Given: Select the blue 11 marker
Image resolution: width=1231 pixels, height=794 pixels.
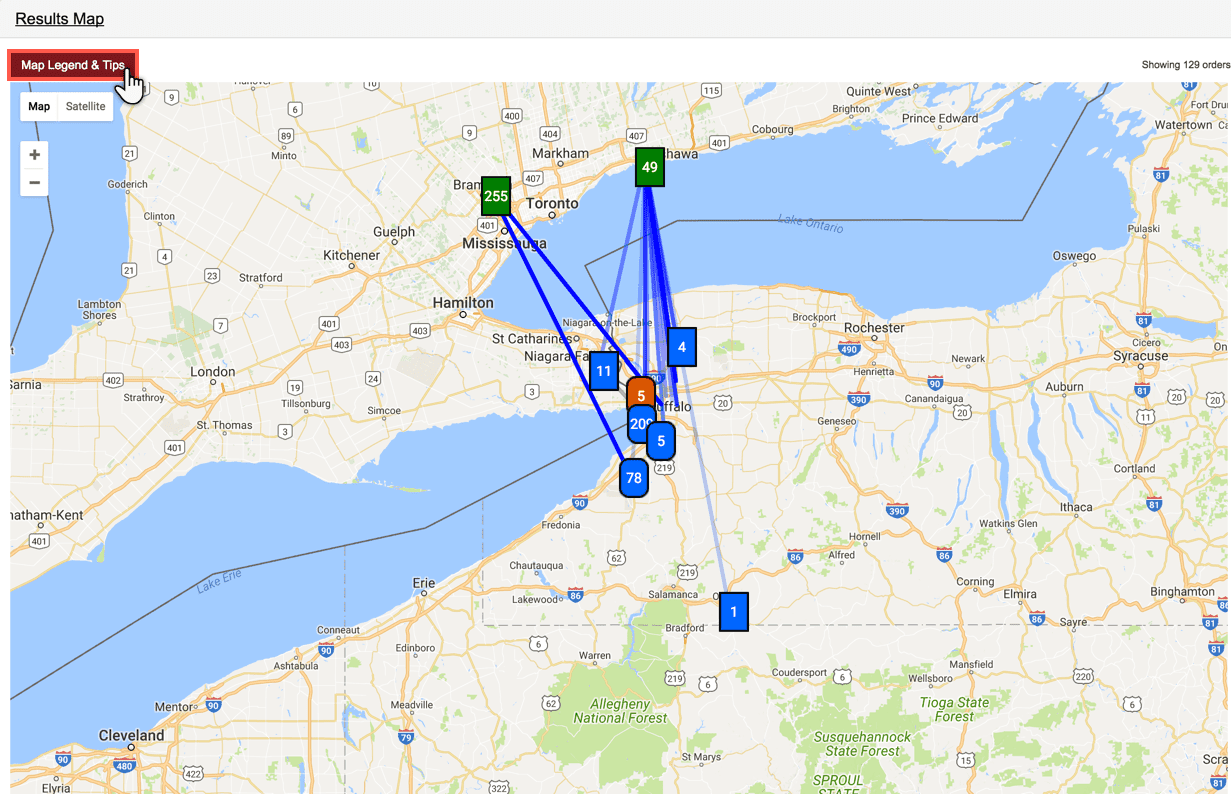Looking at the screenshot, I should coord(604,371).
